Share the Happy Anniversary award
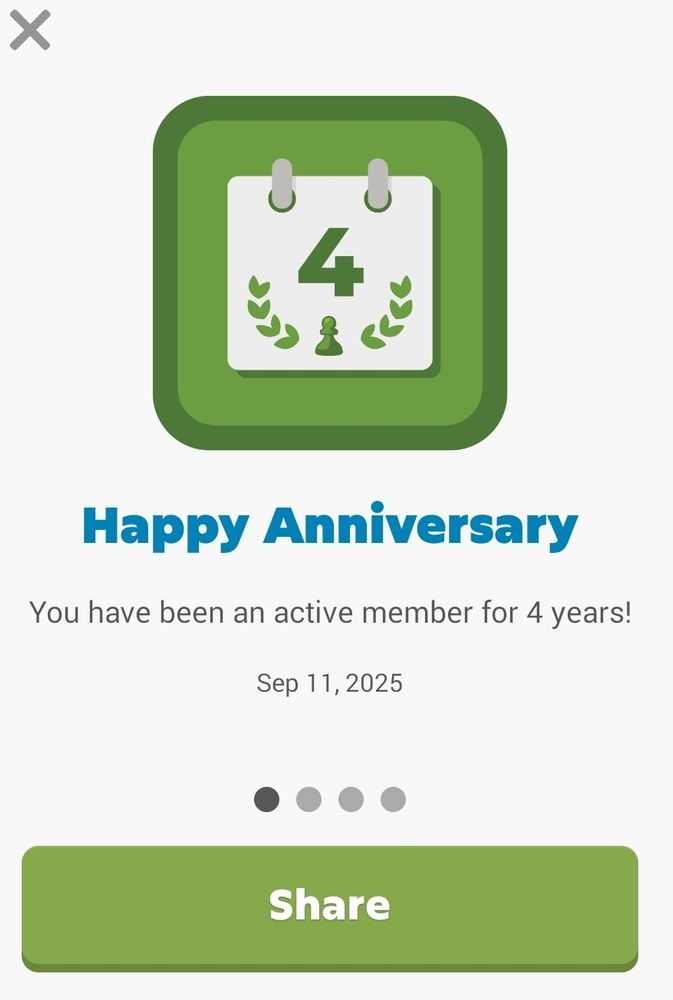Image resolution: width=673 pixels, height=1000 pixels. pos(330,908)
